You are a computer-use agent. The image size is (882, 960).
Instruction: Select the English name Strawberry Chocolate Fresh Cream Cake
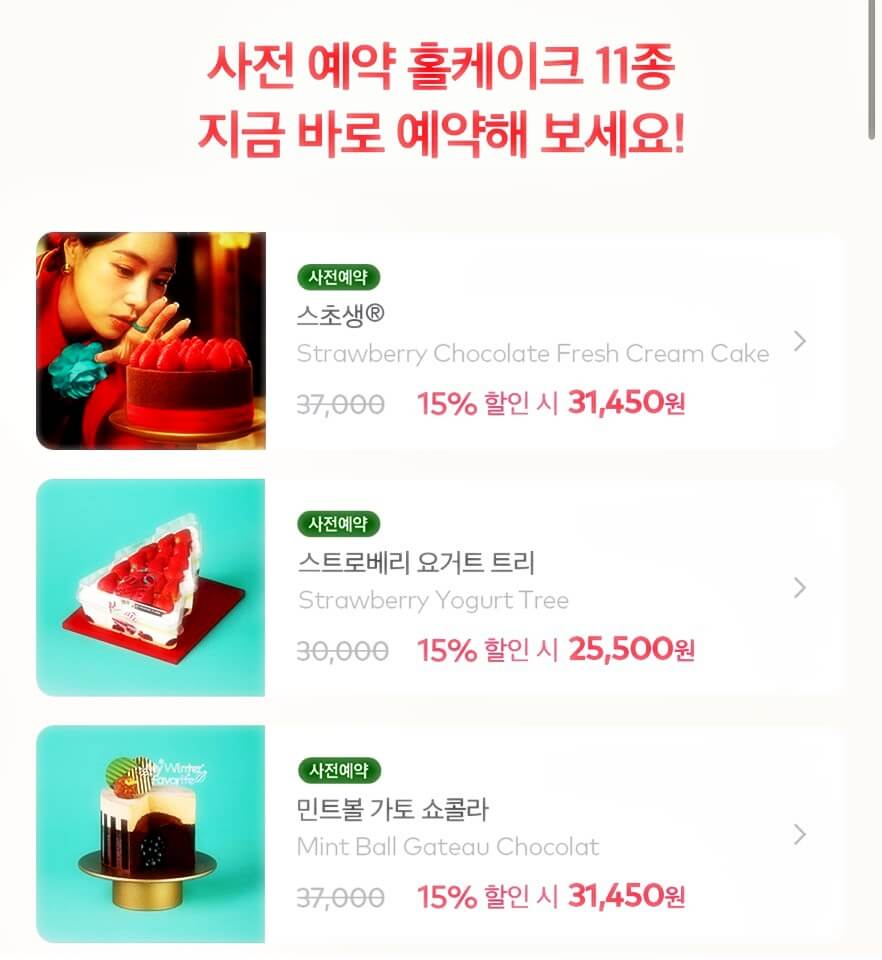tap(531, 353)
